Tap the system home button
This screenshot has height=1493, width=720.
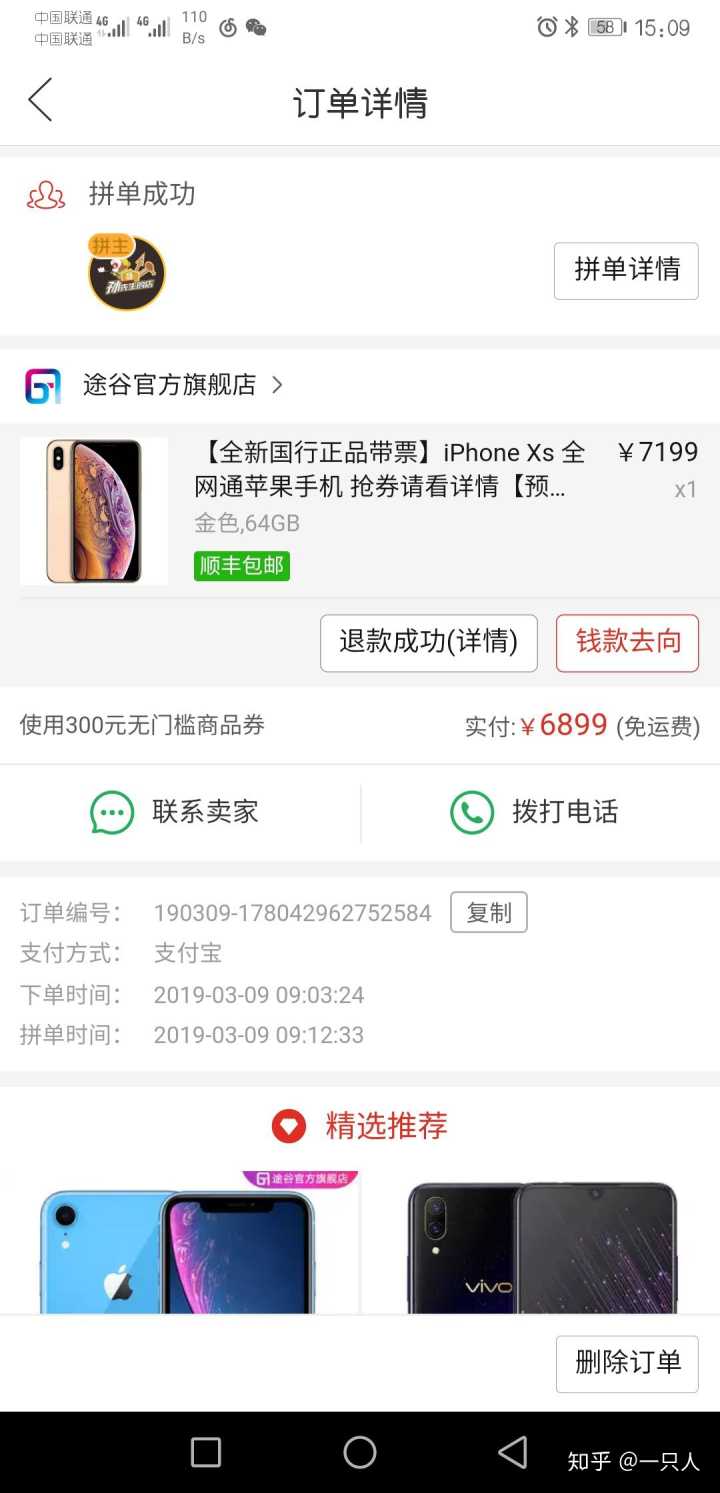(360, 1452)
